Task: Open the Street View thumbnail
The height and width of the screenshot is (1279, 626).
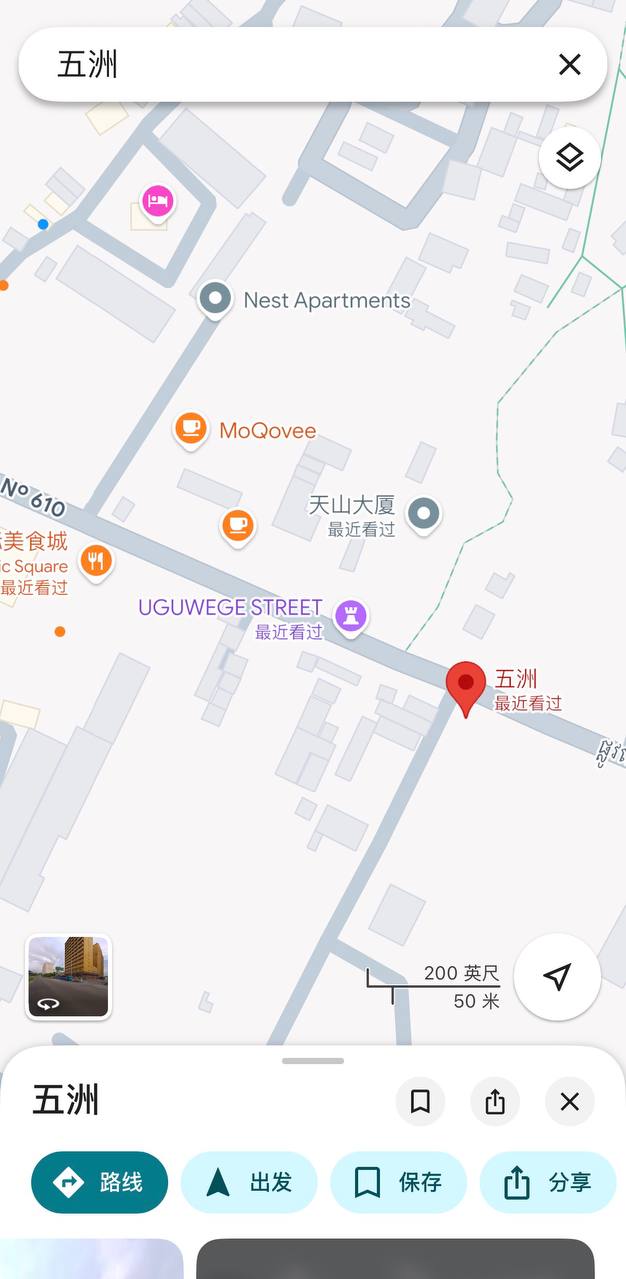Action: coord(68,977)
